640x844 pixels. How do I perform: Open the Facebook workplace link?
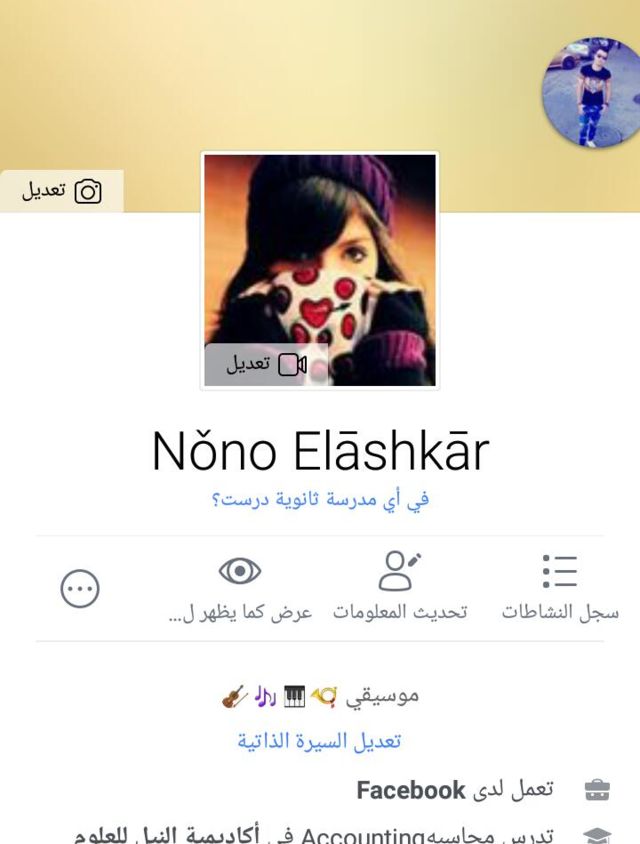coord(411,791)
